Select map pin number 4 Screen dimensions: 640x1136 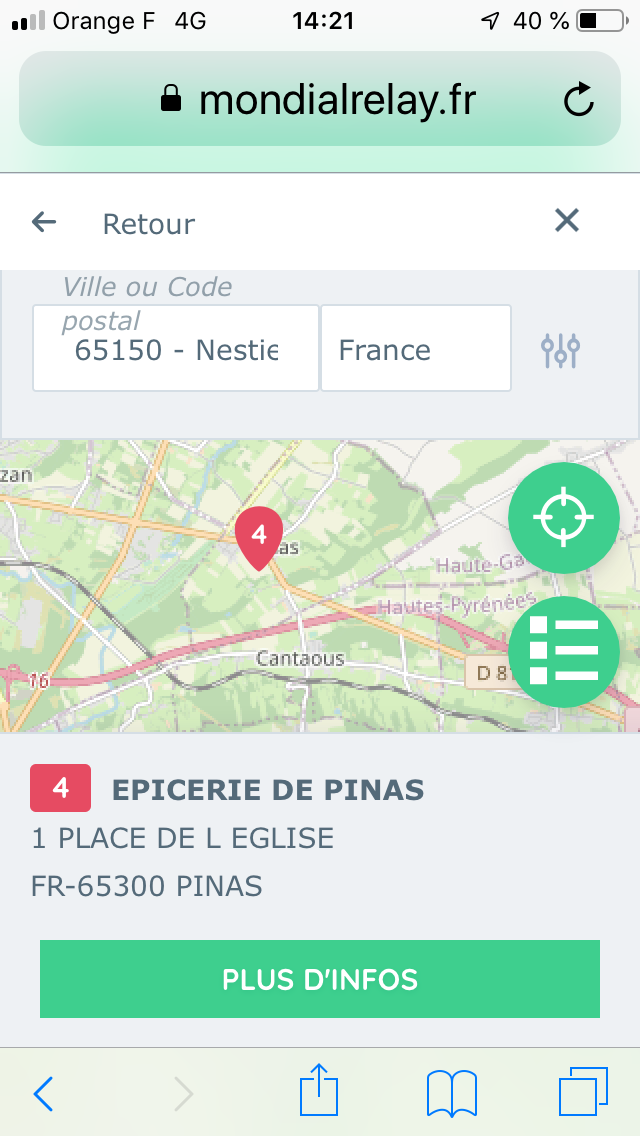point(259,538)
